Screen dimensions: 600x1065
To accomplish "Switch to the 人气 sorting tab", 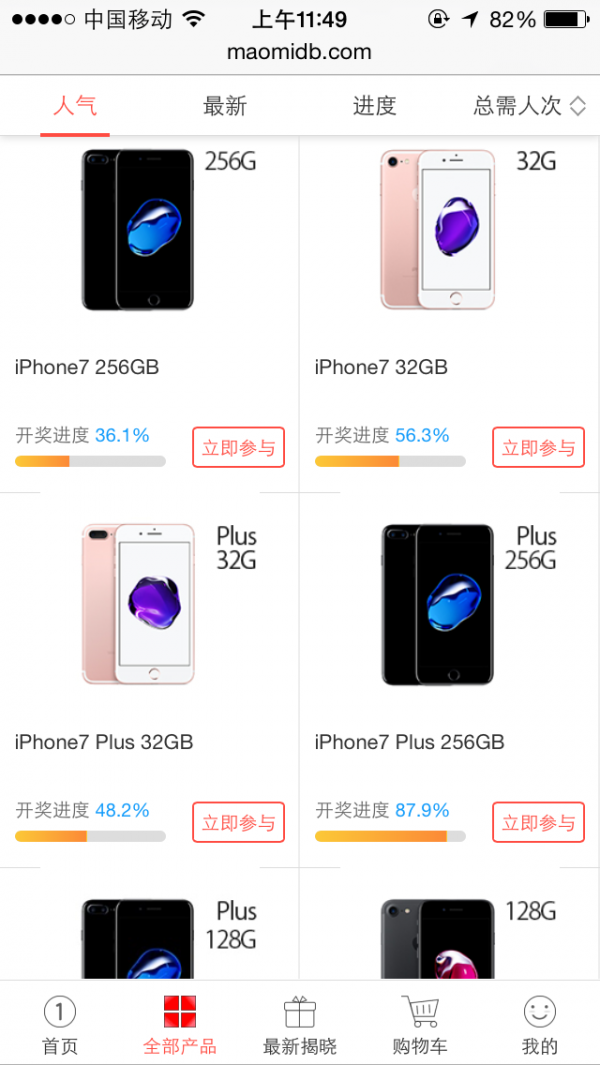I will tap(75, 106).
